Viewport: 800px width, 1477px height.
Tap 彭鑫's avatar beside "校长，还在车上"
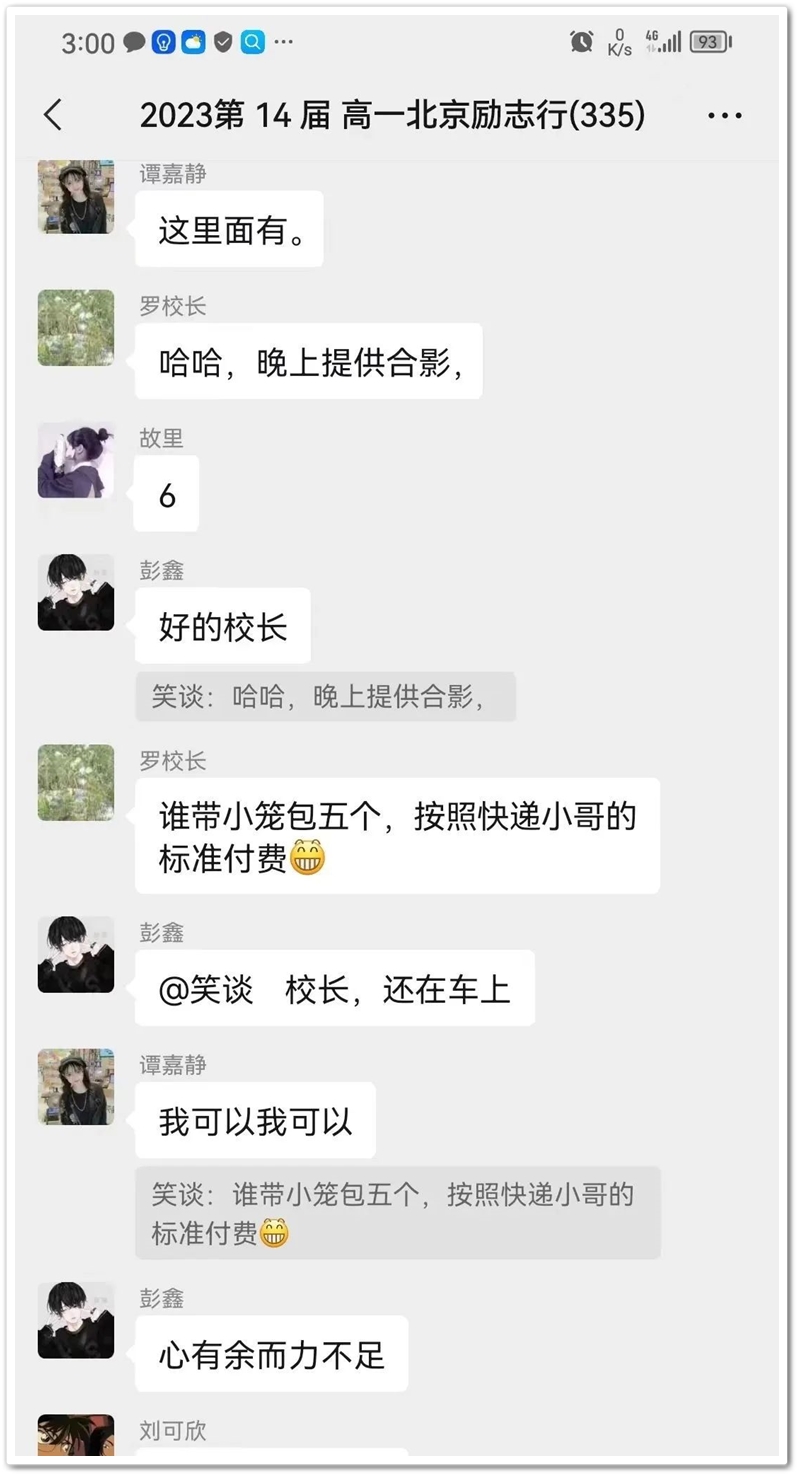(x=76, y=954)
